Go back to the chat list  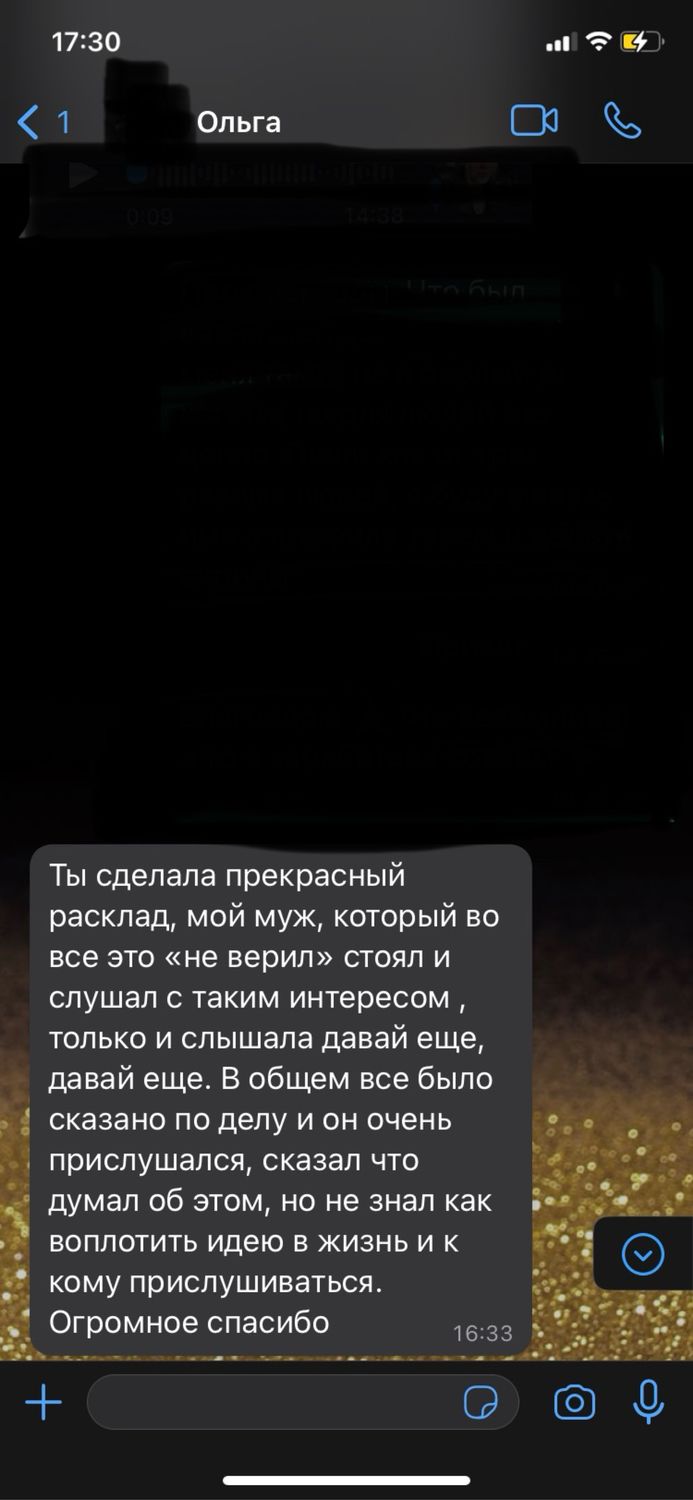pos(44,122)
